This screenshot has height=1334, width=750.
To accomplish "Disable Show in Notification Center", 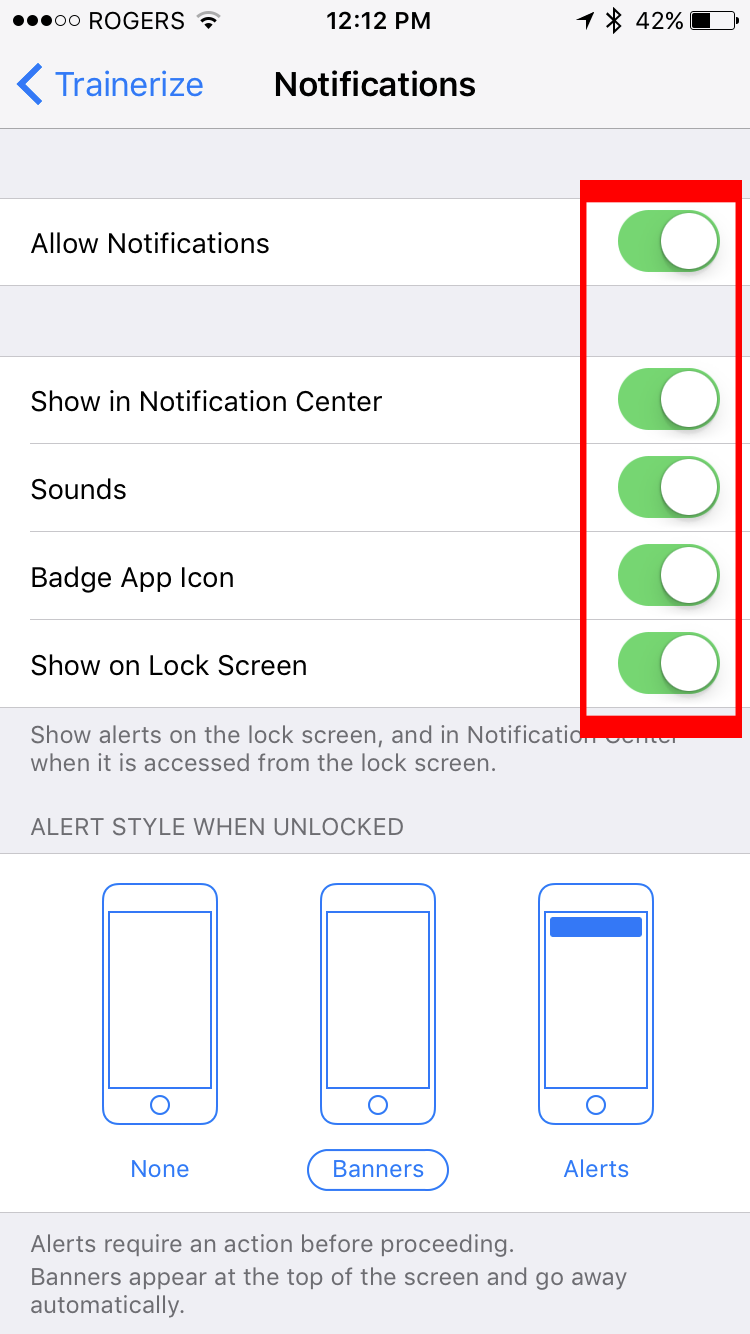I will tap(668, 400).
